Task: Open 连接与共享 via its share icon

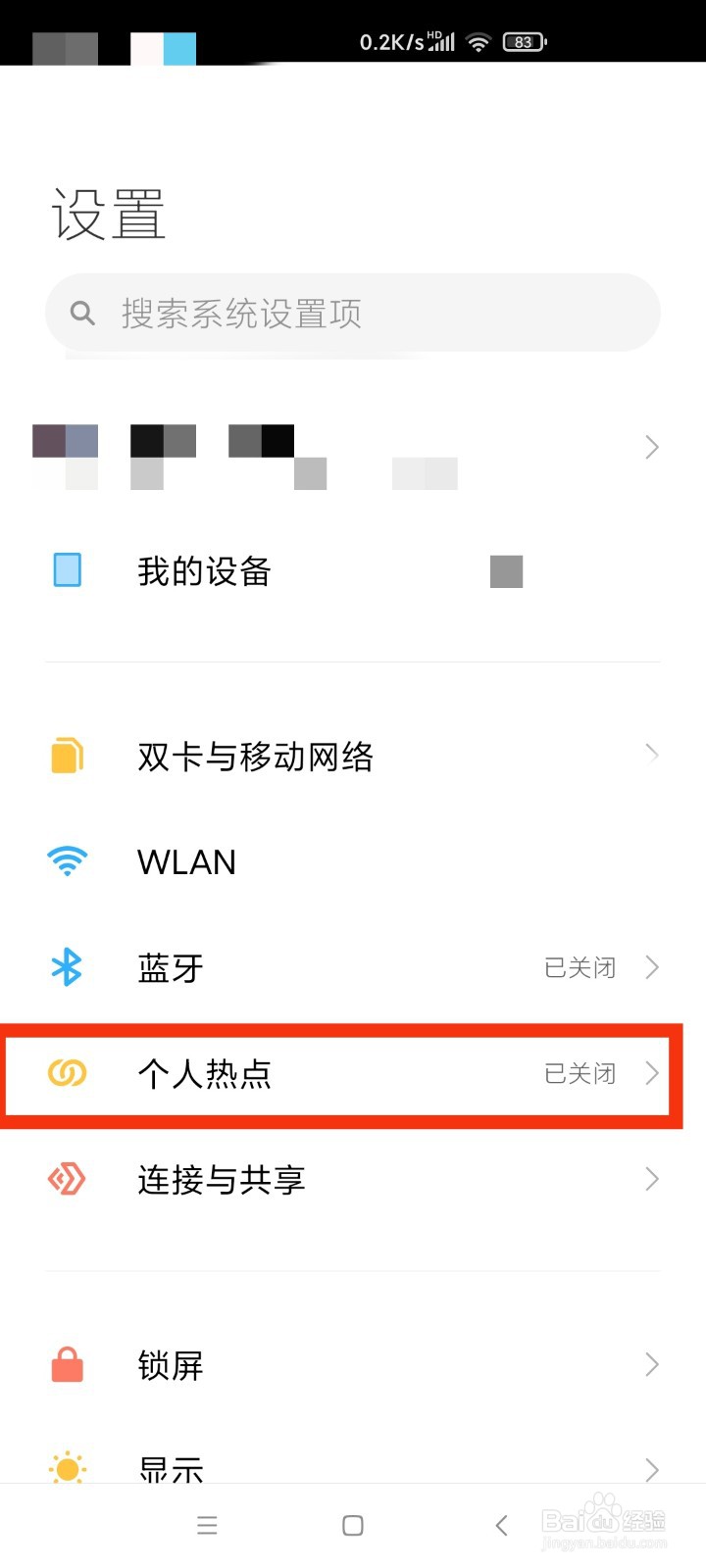Action: (66, 1180)
